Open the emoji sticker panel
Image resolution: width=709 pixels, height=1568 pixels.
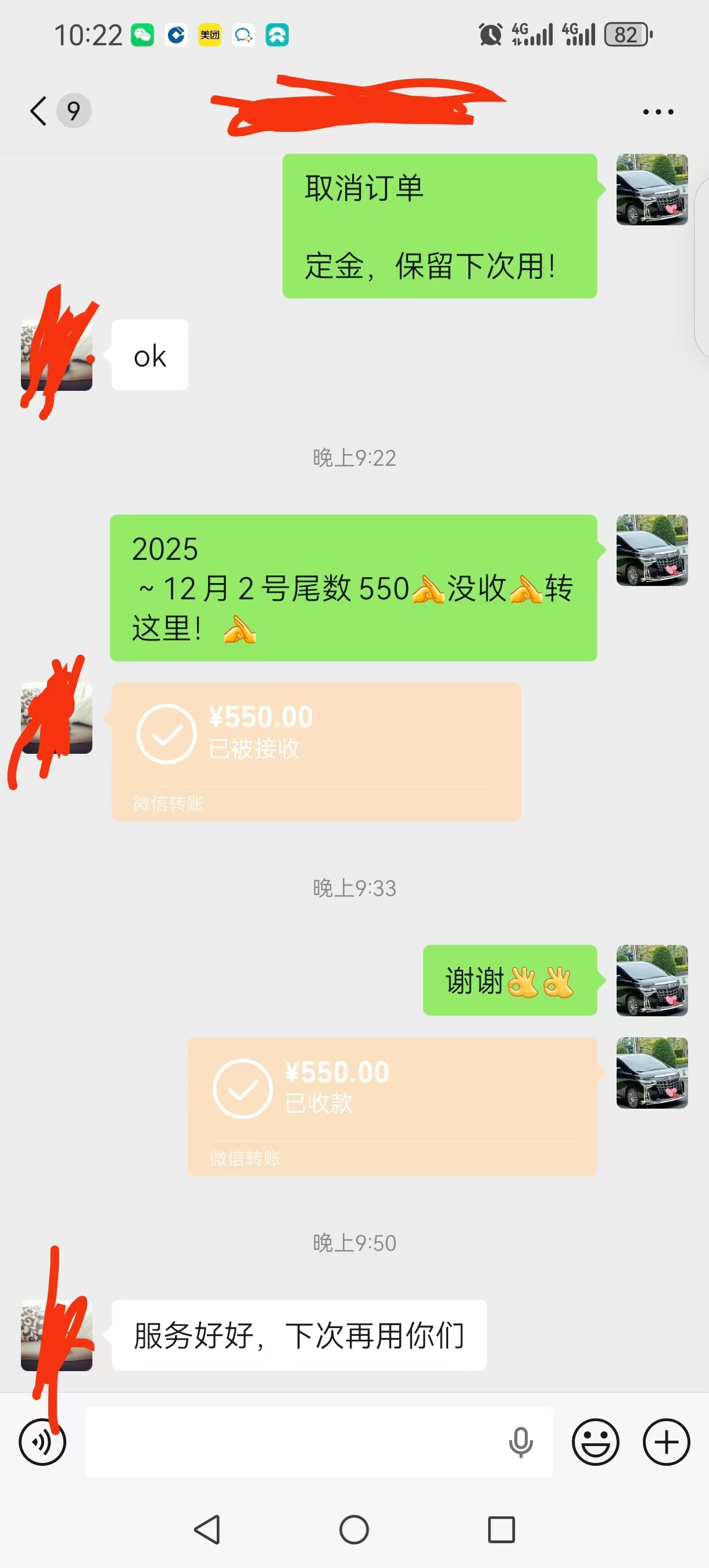pyautogui.click(x=595, y=1442)
